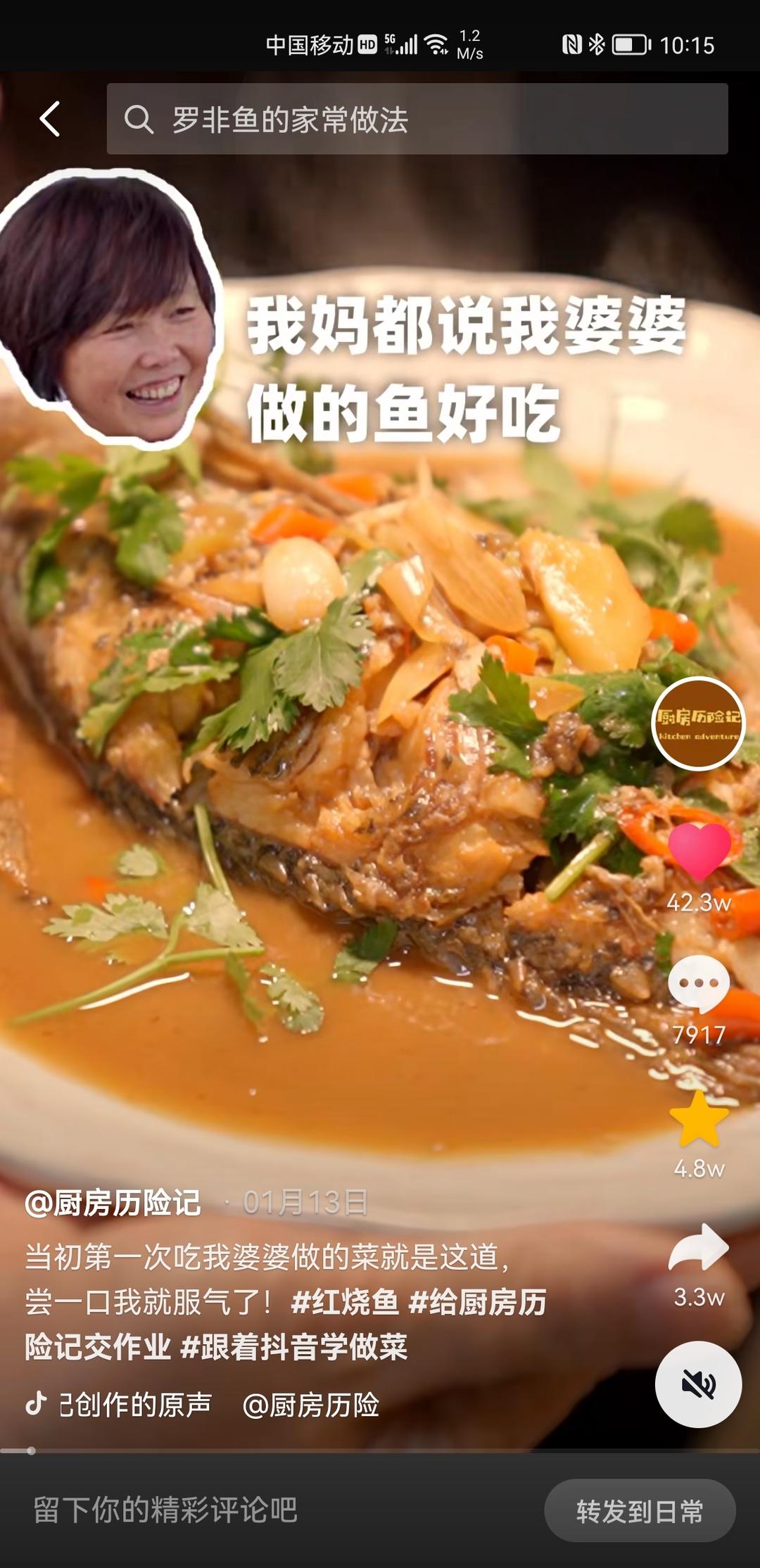Open the 厨房历险记 creator avatar

698,723
